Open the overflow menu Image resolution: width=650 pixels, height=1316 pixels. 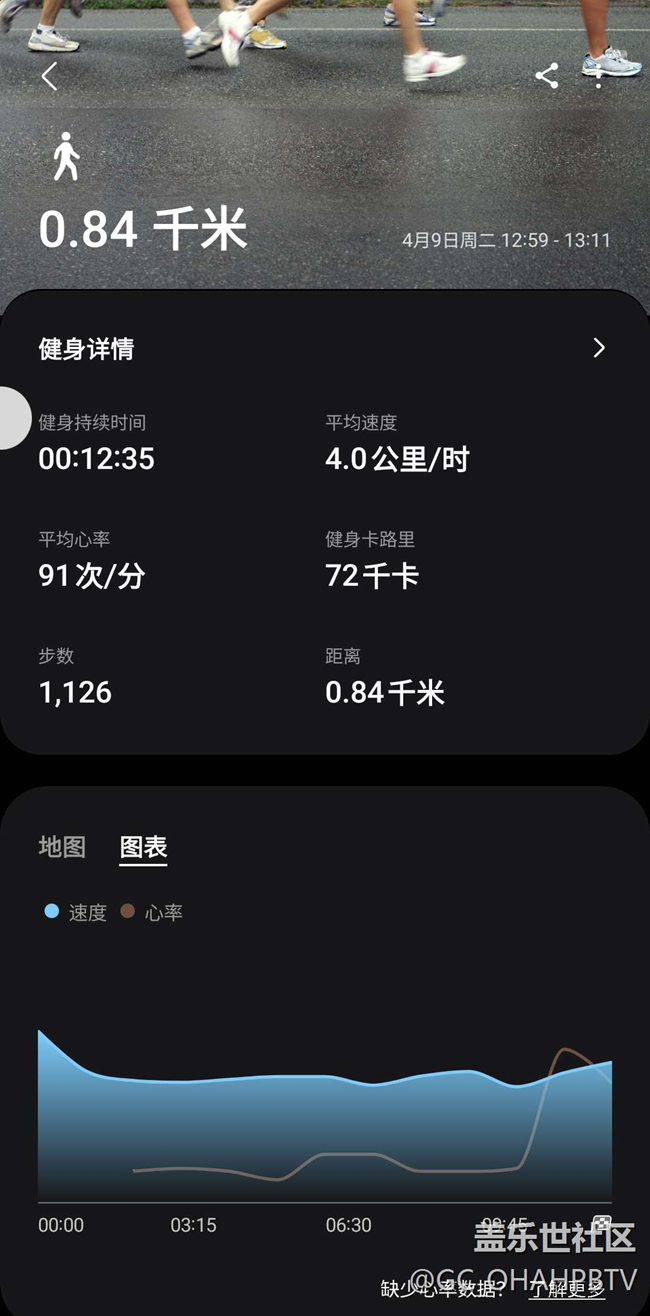pos(599,76)
